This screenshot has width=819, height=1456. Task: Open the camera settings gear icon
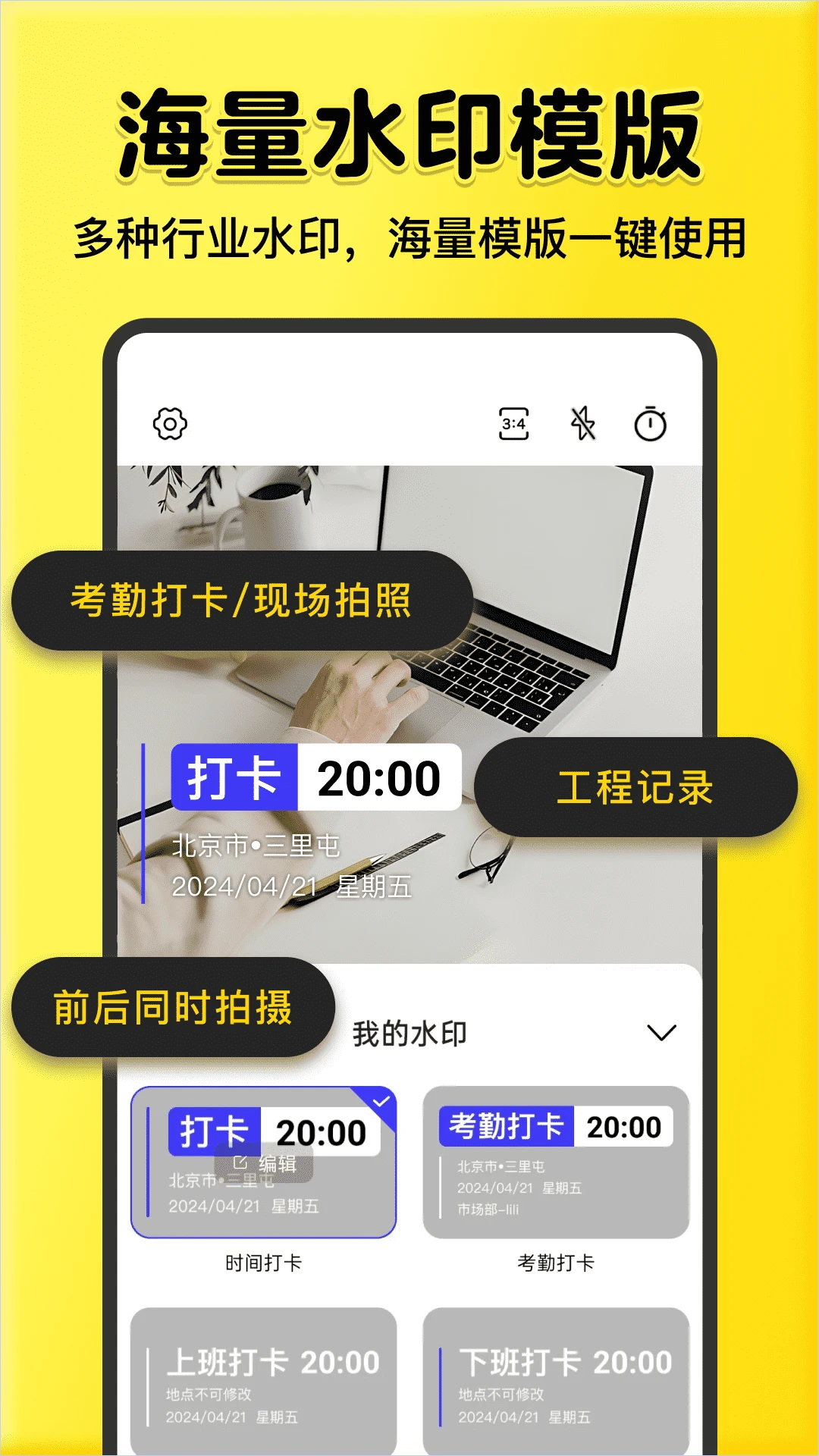tap(168, 425)
